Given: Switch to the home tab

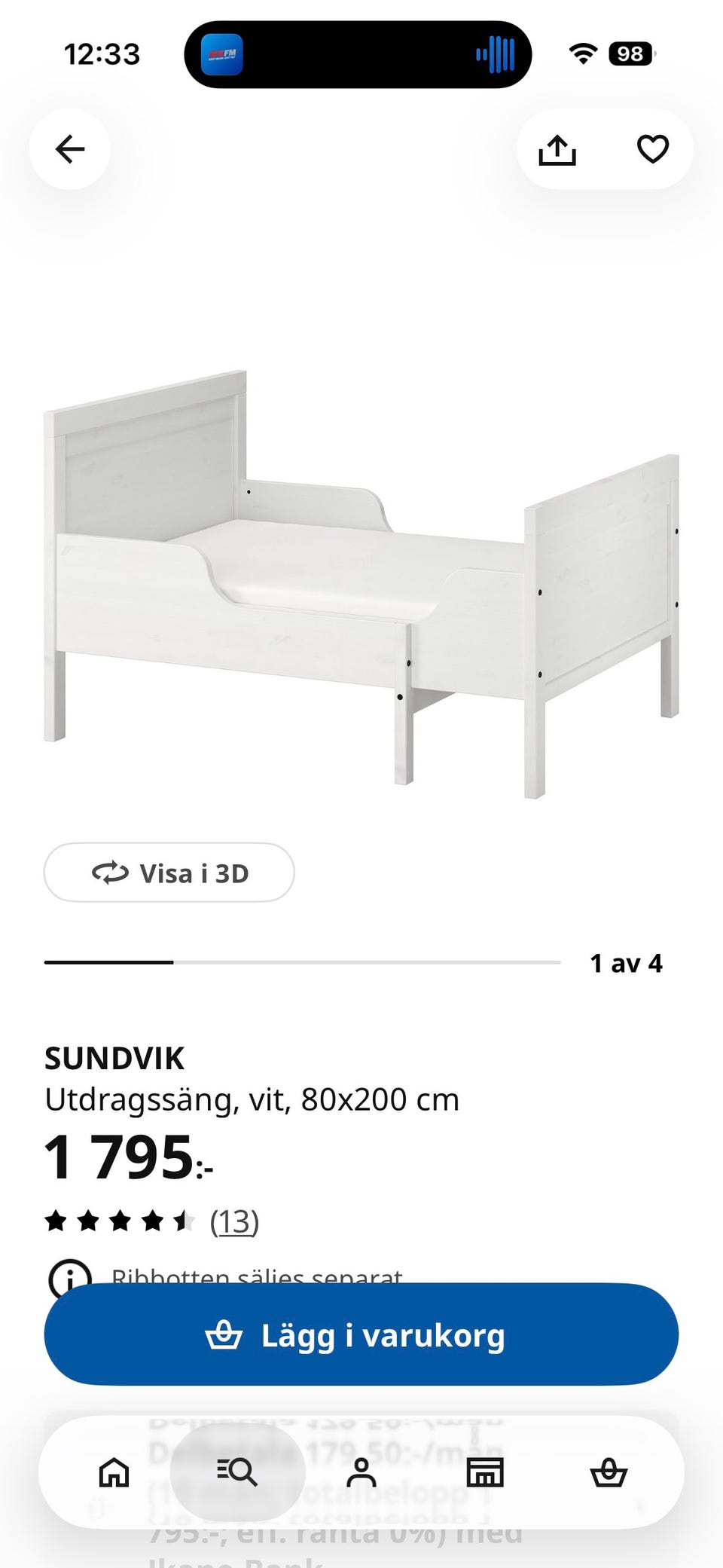Looking at the screenshot, I should pyautogui.click(x=114, y=1472).
